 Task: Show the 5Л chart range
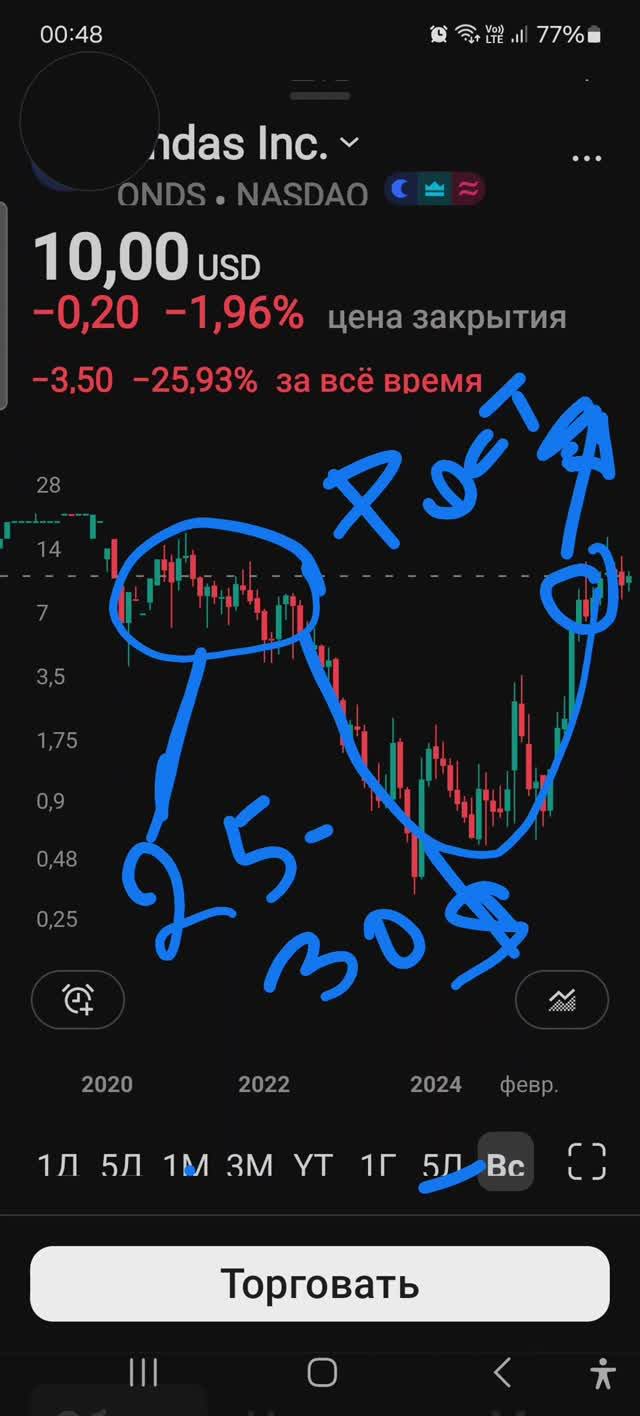click(442, 1165)
